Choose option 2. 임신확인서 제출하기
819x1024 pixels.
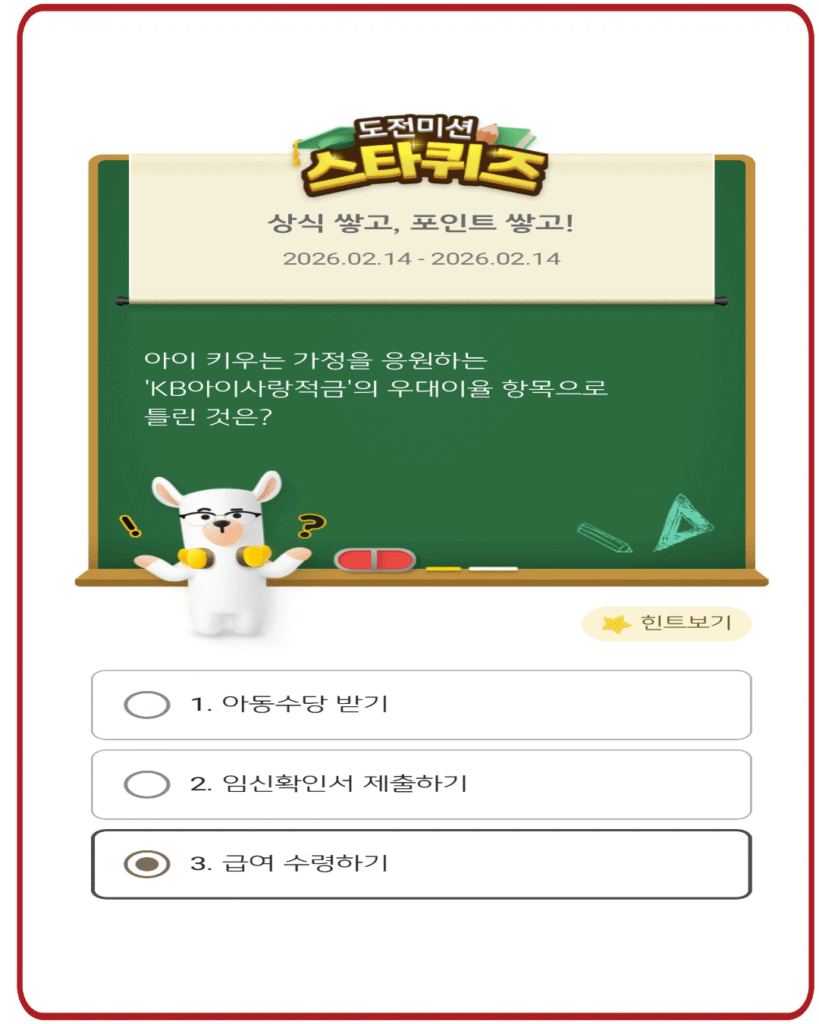[x=420, y=784]
